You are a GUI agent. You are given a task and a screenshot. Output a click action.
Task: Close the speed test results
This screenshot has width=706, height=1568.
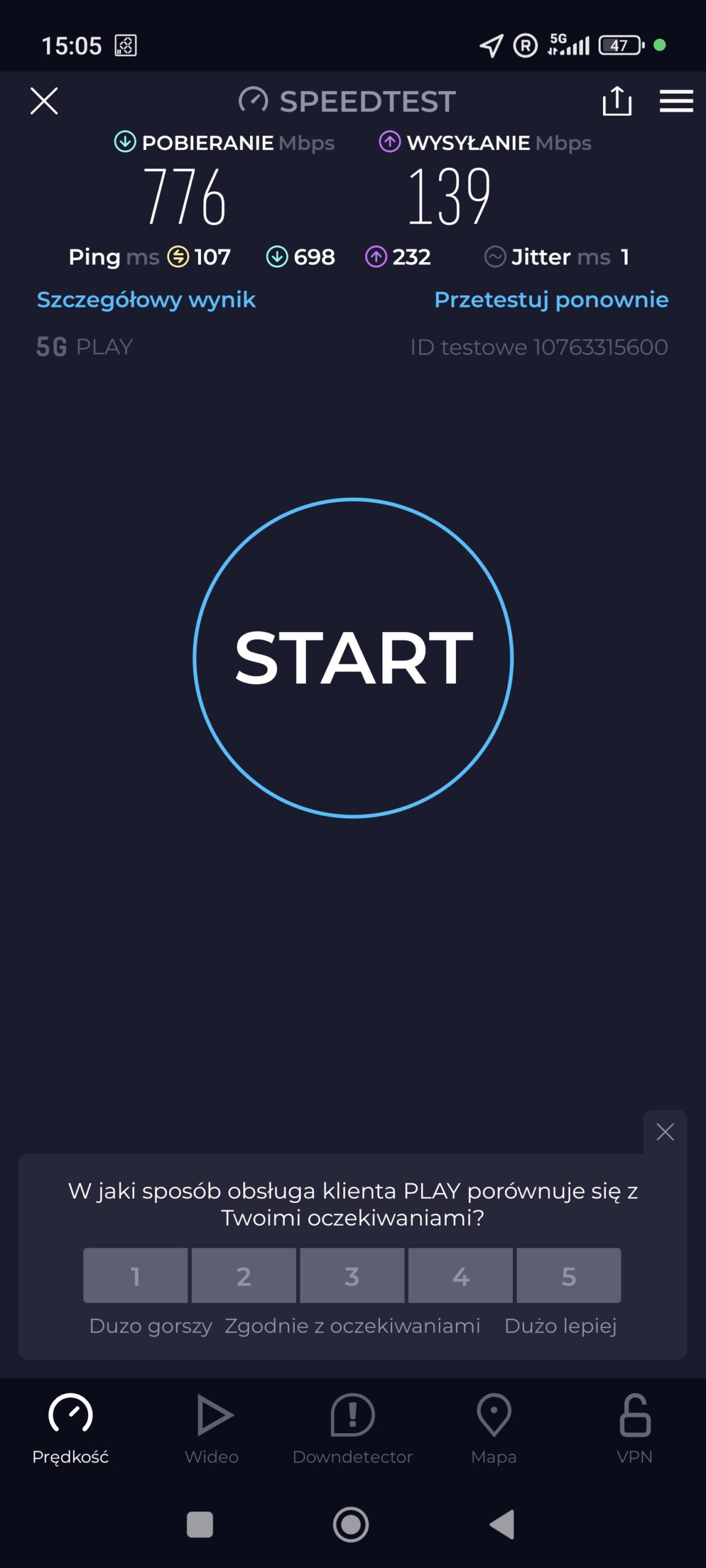click(x=44, y=101)
